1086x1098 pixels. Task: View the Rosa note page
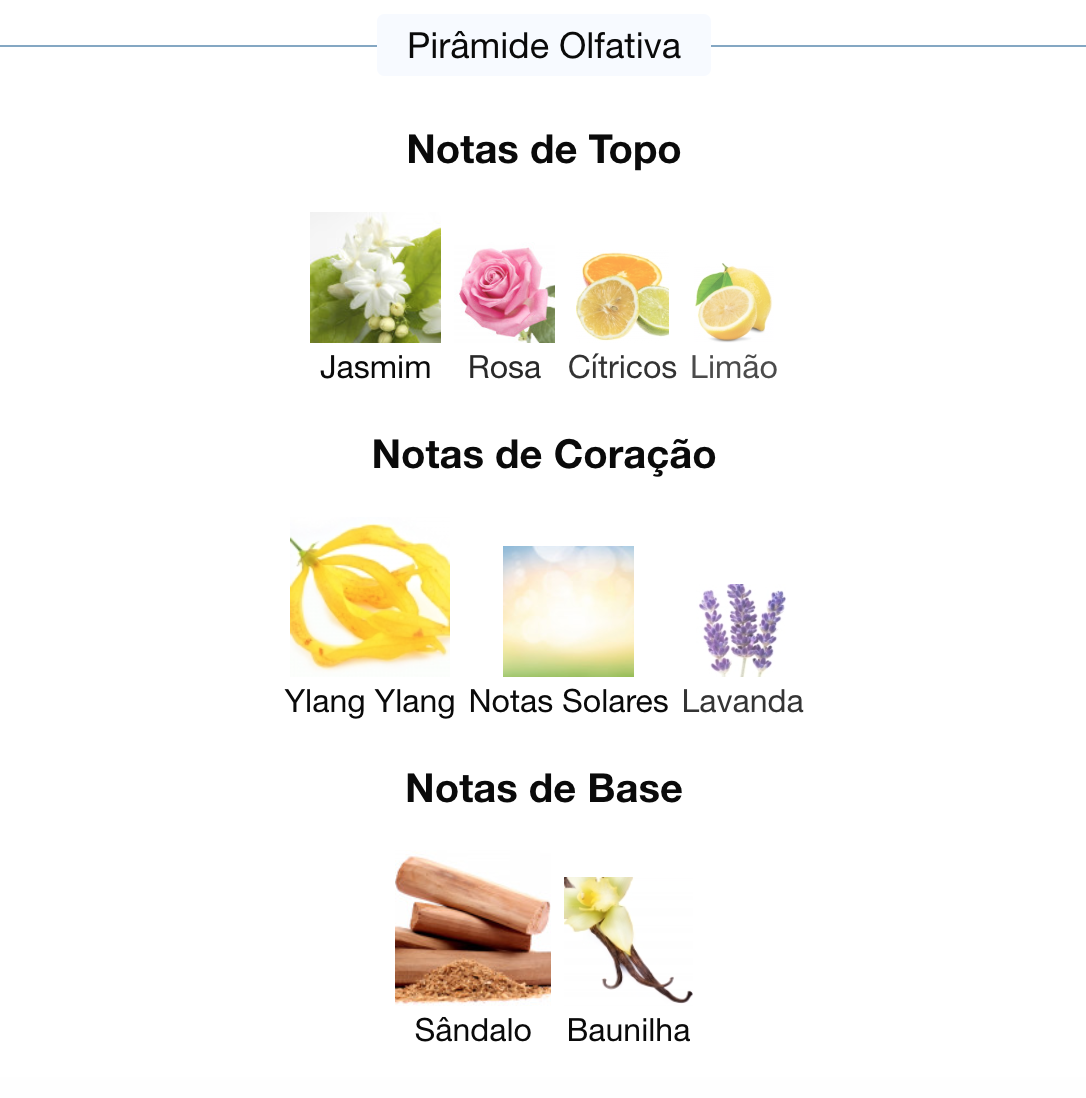(505, 295)
